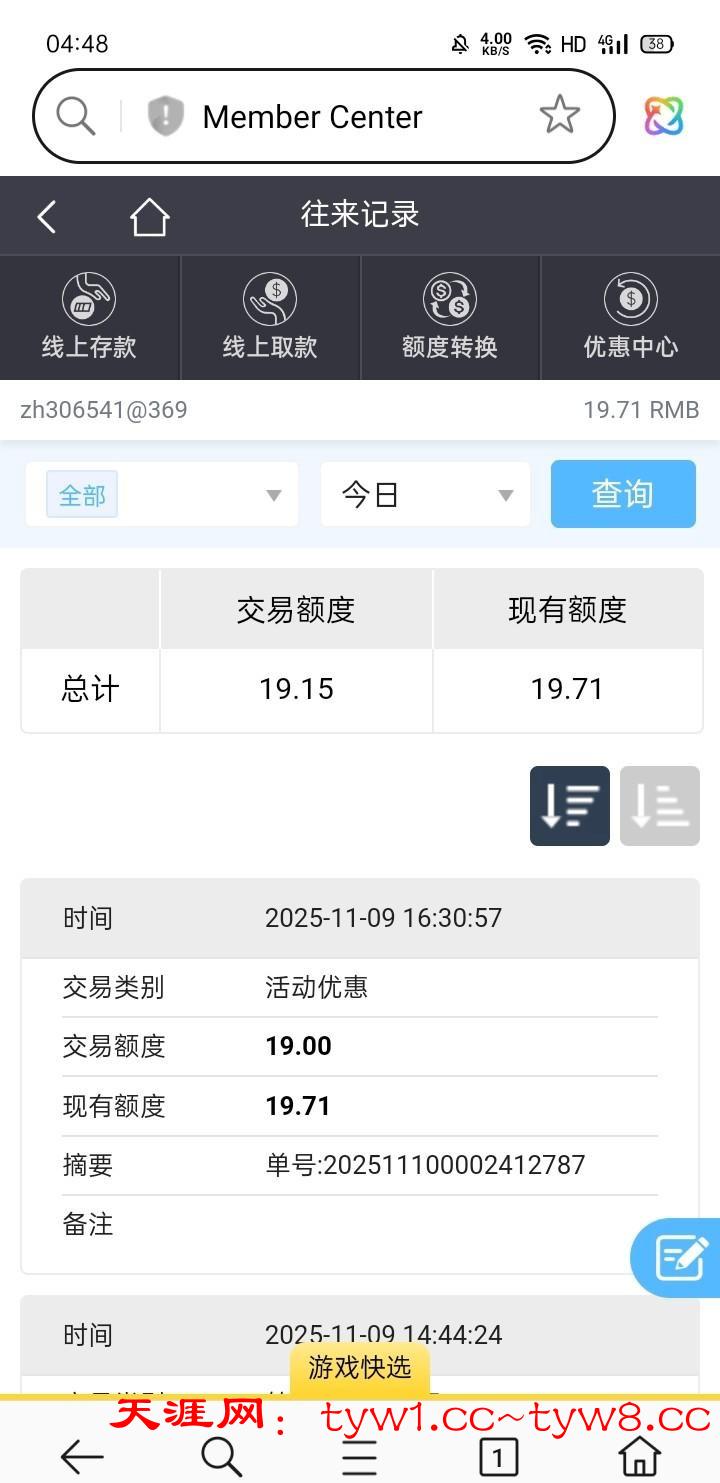Screen dimensions: 720x1483
Task: Go back from 往来记录 page
Action: coord(47,216)
